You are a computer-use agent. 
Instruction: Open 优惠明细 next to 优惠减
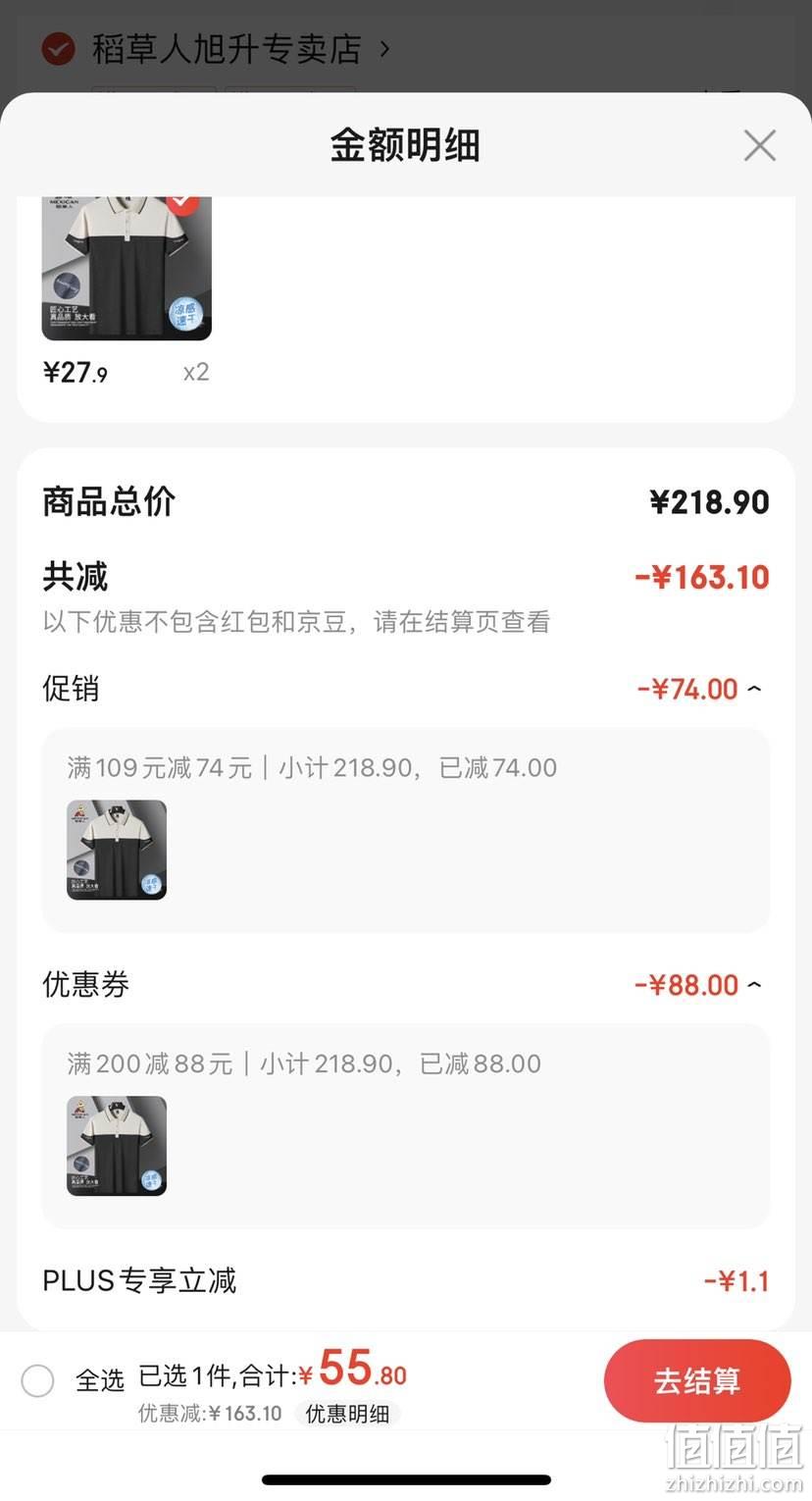click(x=347, y=1414)
